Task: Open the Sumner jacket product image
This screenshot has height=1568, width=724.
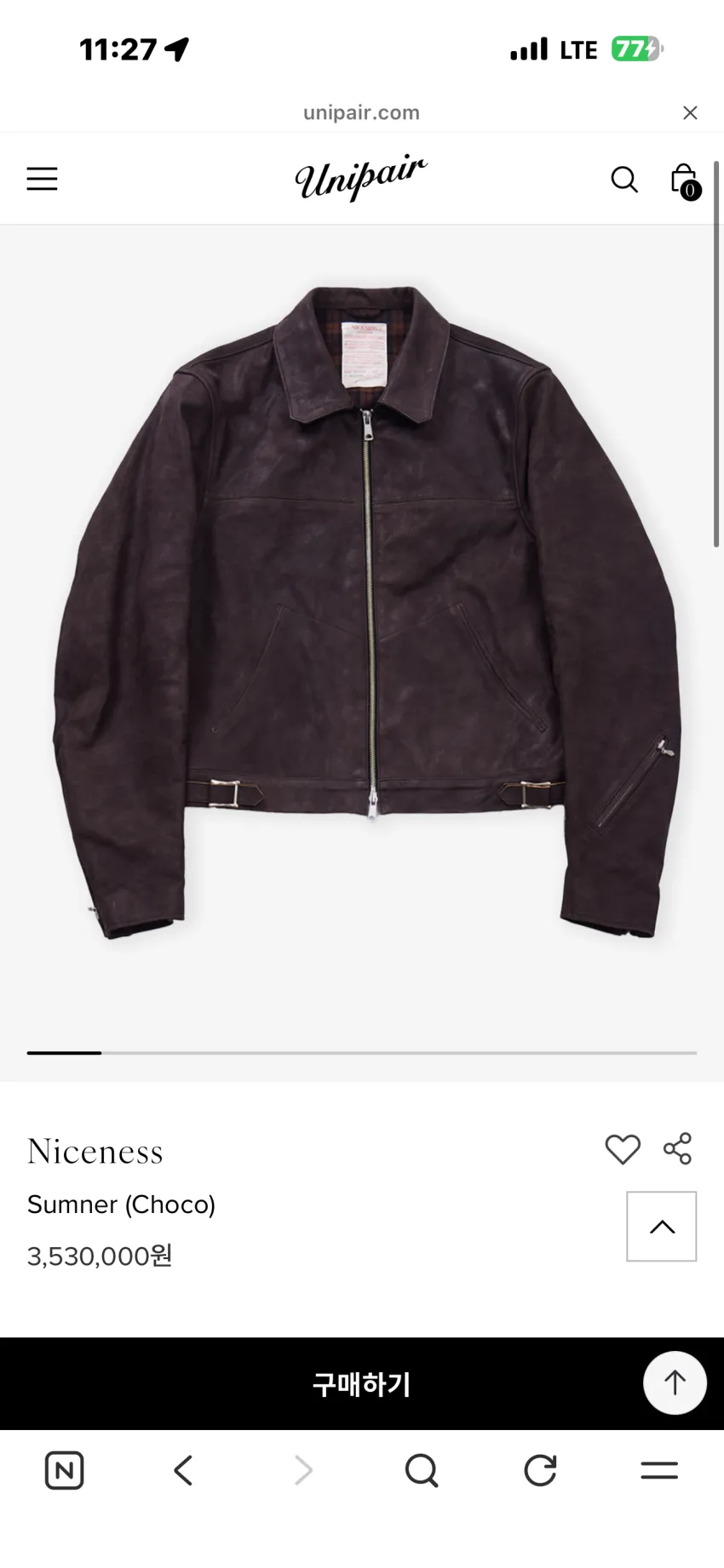Action: pyautogui.click(x=362, y=613)
